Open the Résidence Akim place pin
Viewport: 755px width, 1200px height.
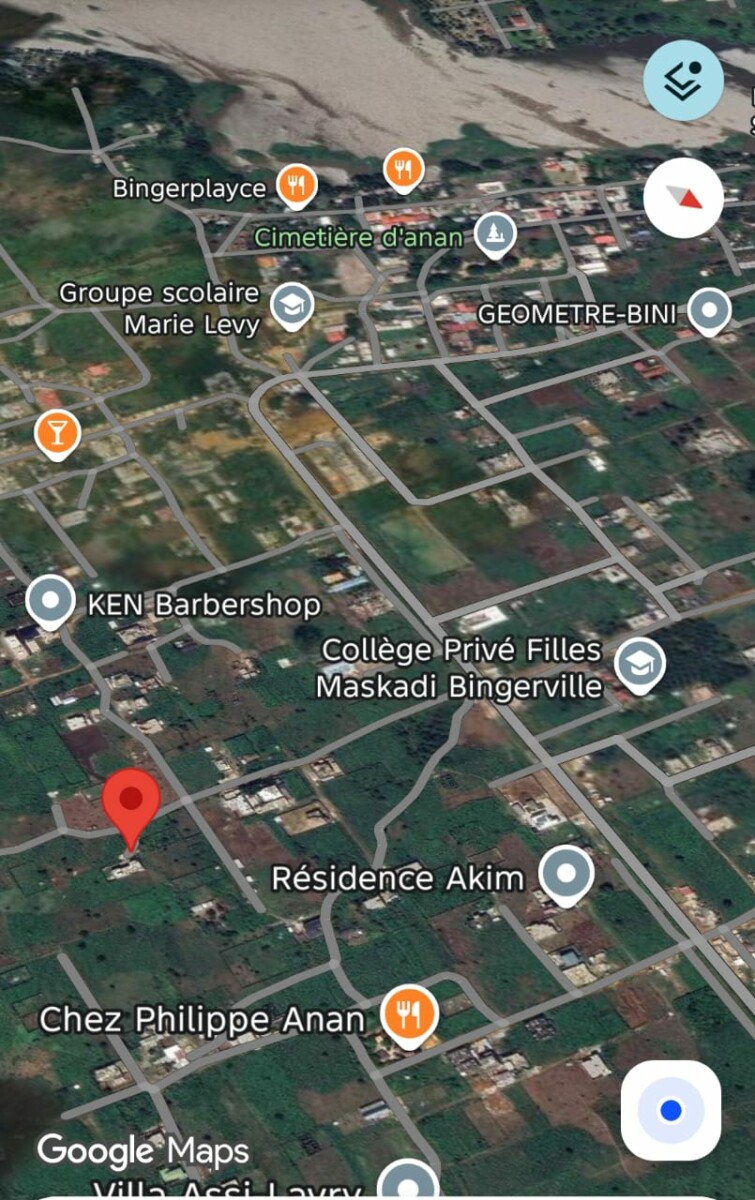(x=566, y=874)
